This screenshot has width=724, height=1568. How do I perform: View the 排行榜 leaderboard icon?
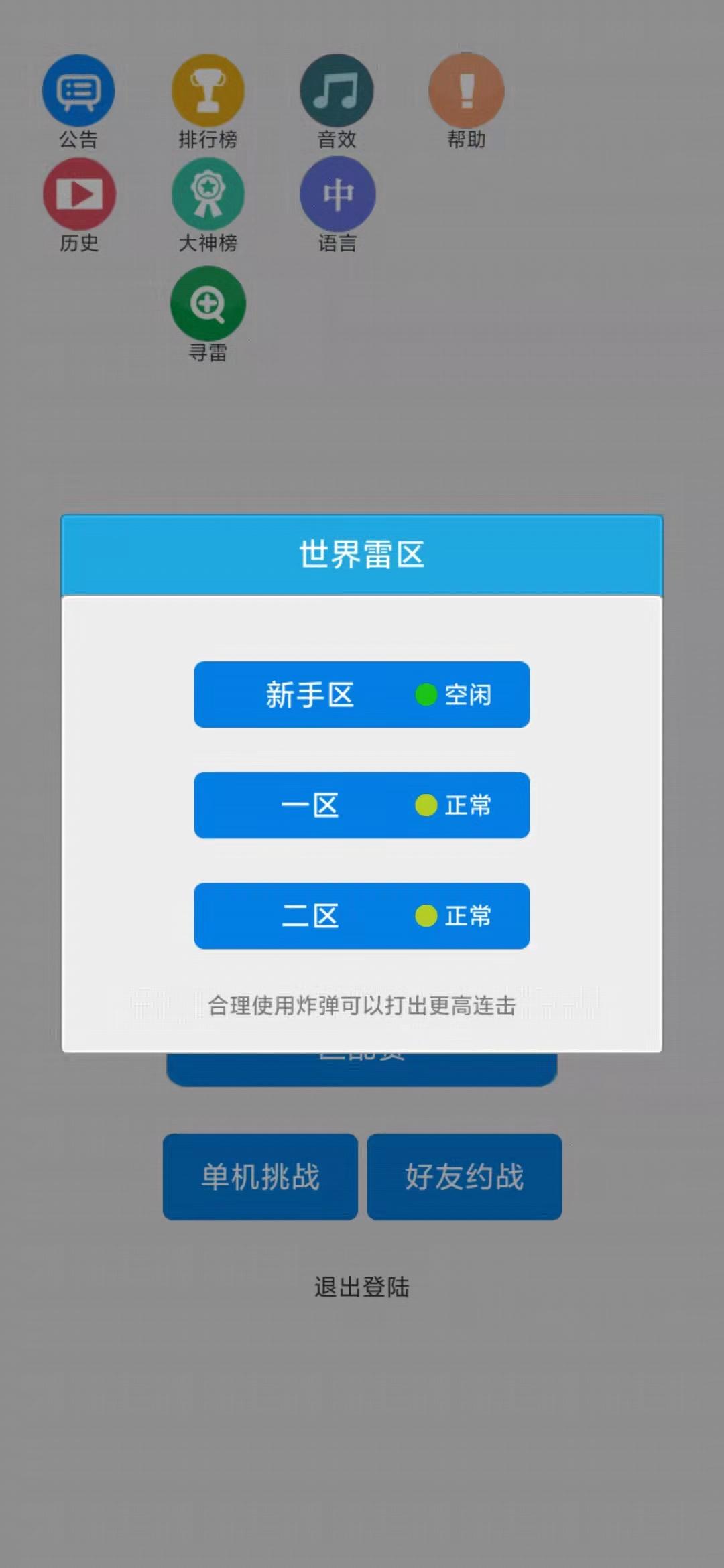pos(208,90)
